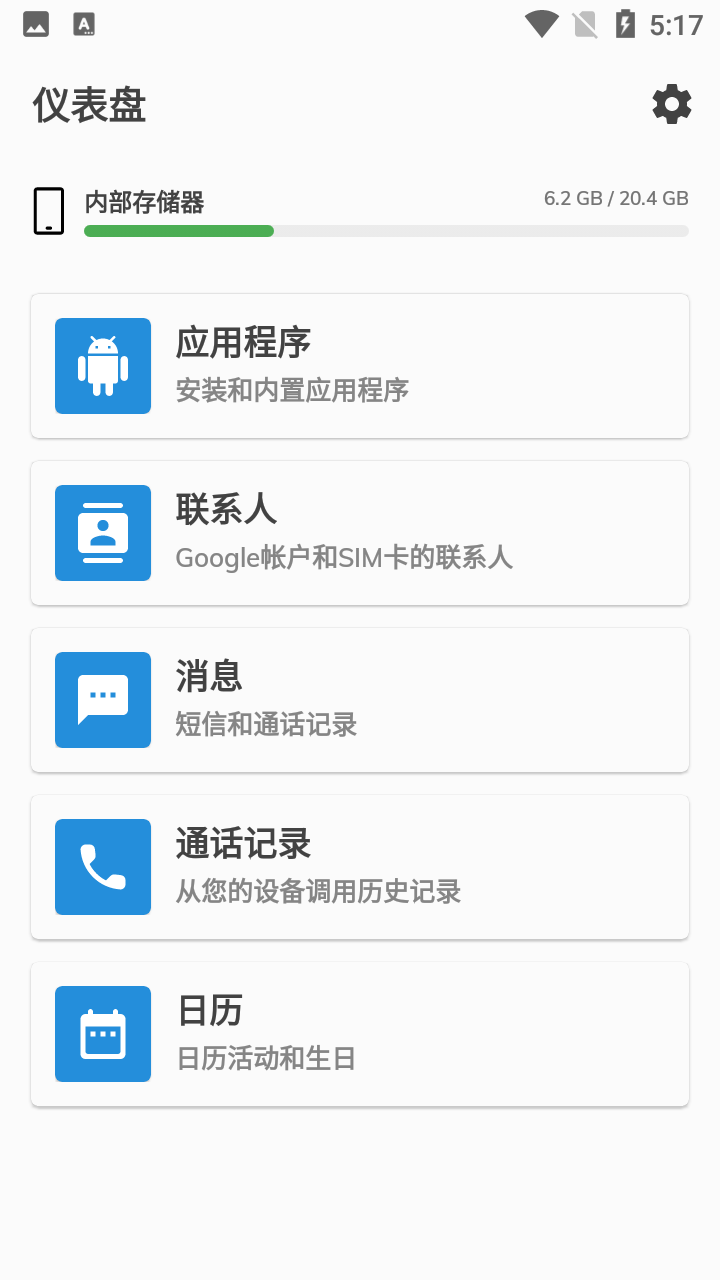Open 内部存储器 storage details

[x=360, y=211]
